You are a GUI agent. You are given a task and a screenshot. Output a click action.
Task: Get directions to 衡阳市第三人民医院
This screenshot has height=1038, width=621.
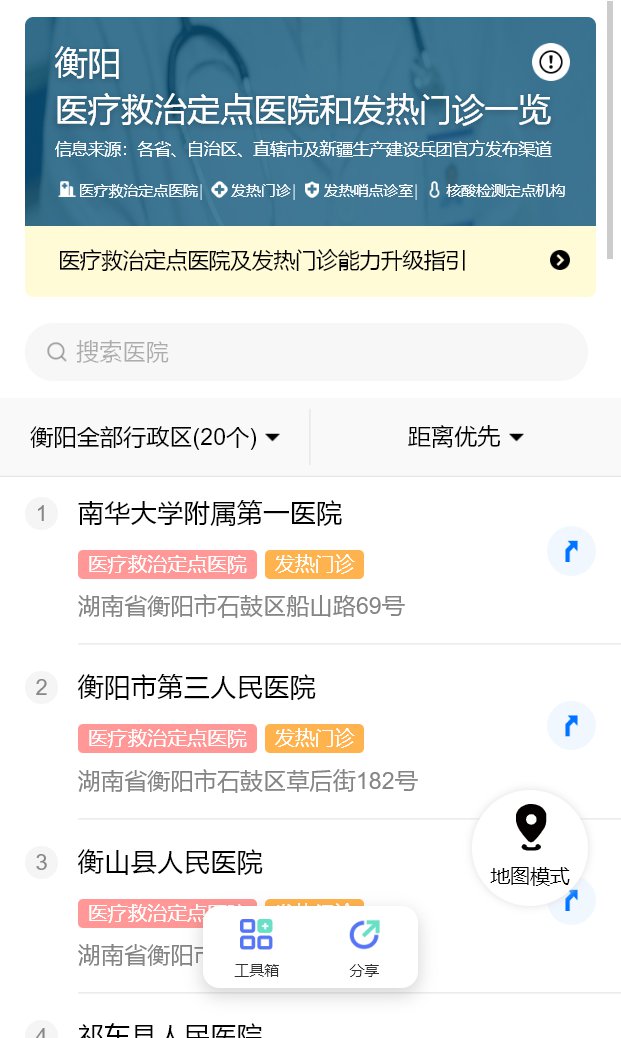571,726
